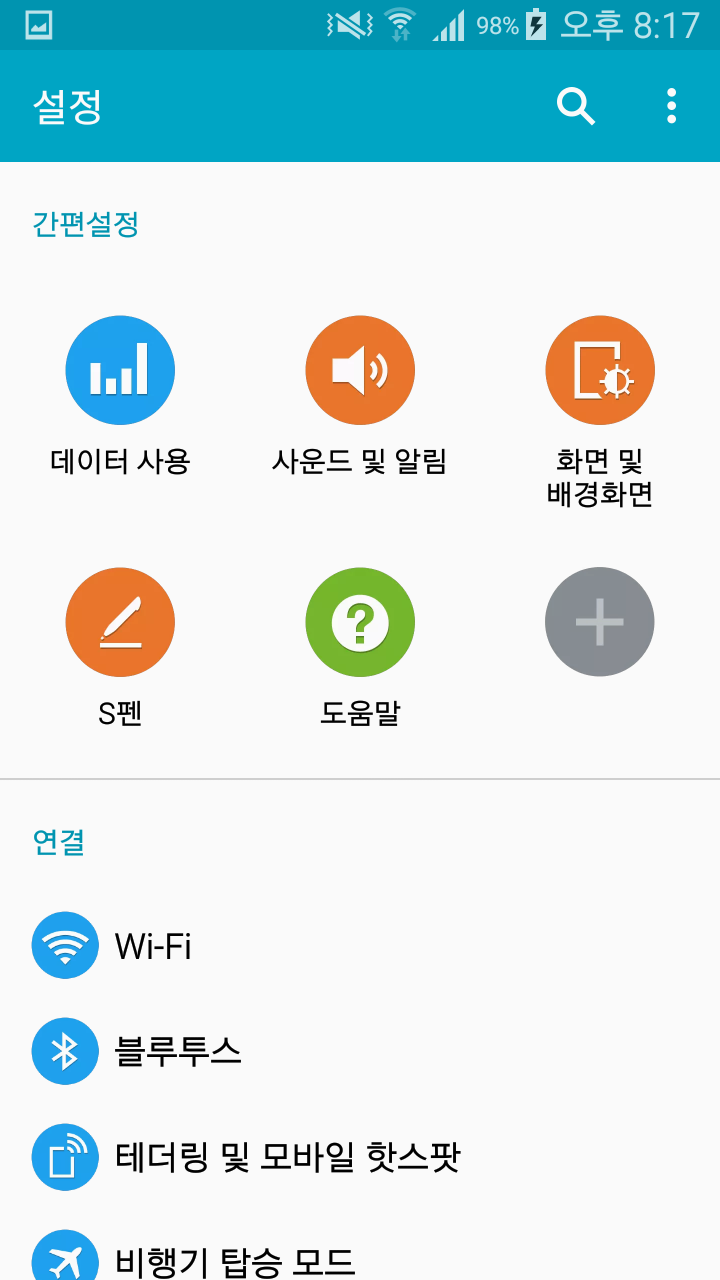Viewport: 720px width, 1280px height.
Task: Open 비행기 탑승 모드 settings
Action: point(235,1260)
